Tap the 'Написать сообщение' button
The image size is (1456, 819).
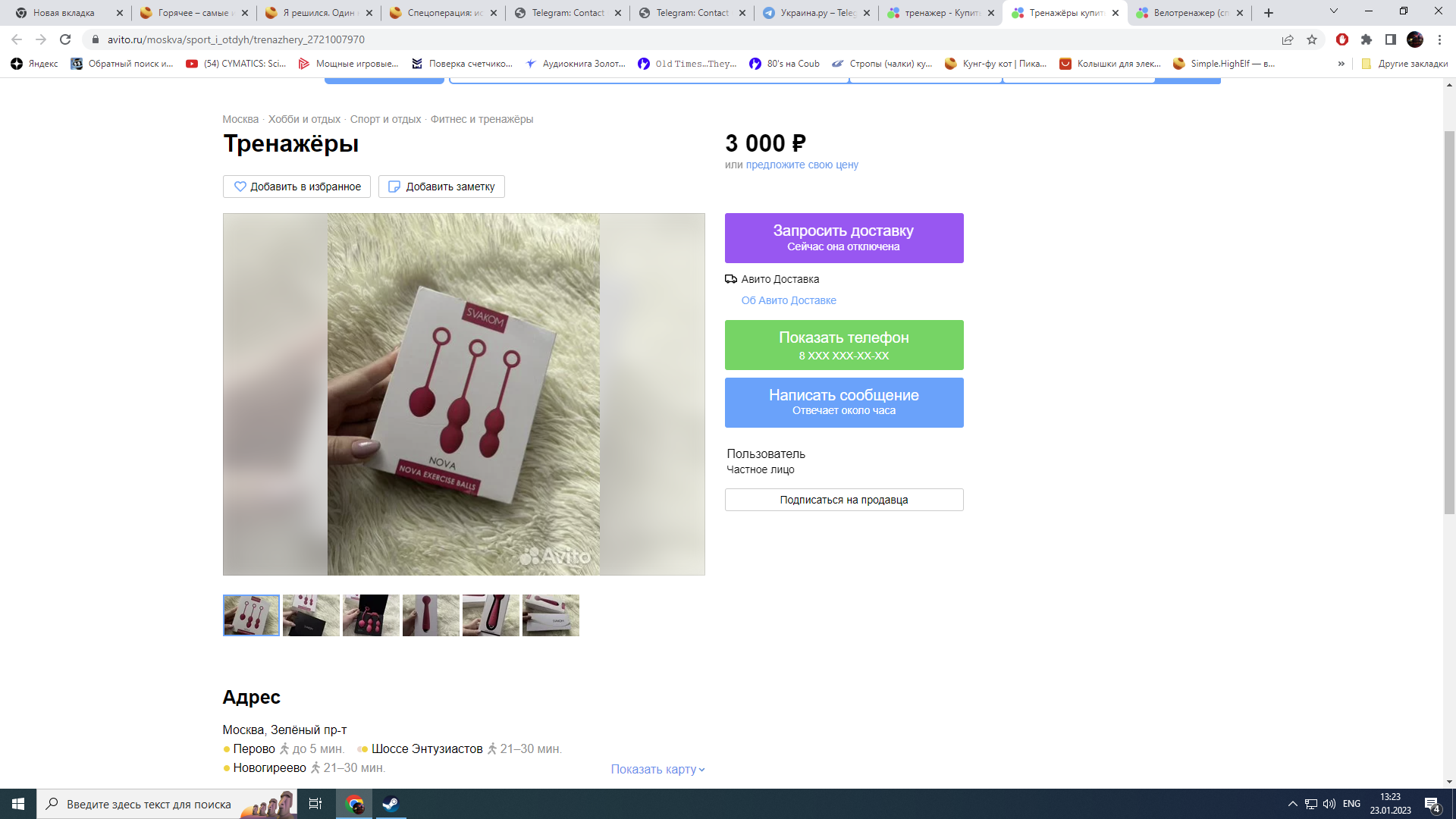(x=843, y=403)
